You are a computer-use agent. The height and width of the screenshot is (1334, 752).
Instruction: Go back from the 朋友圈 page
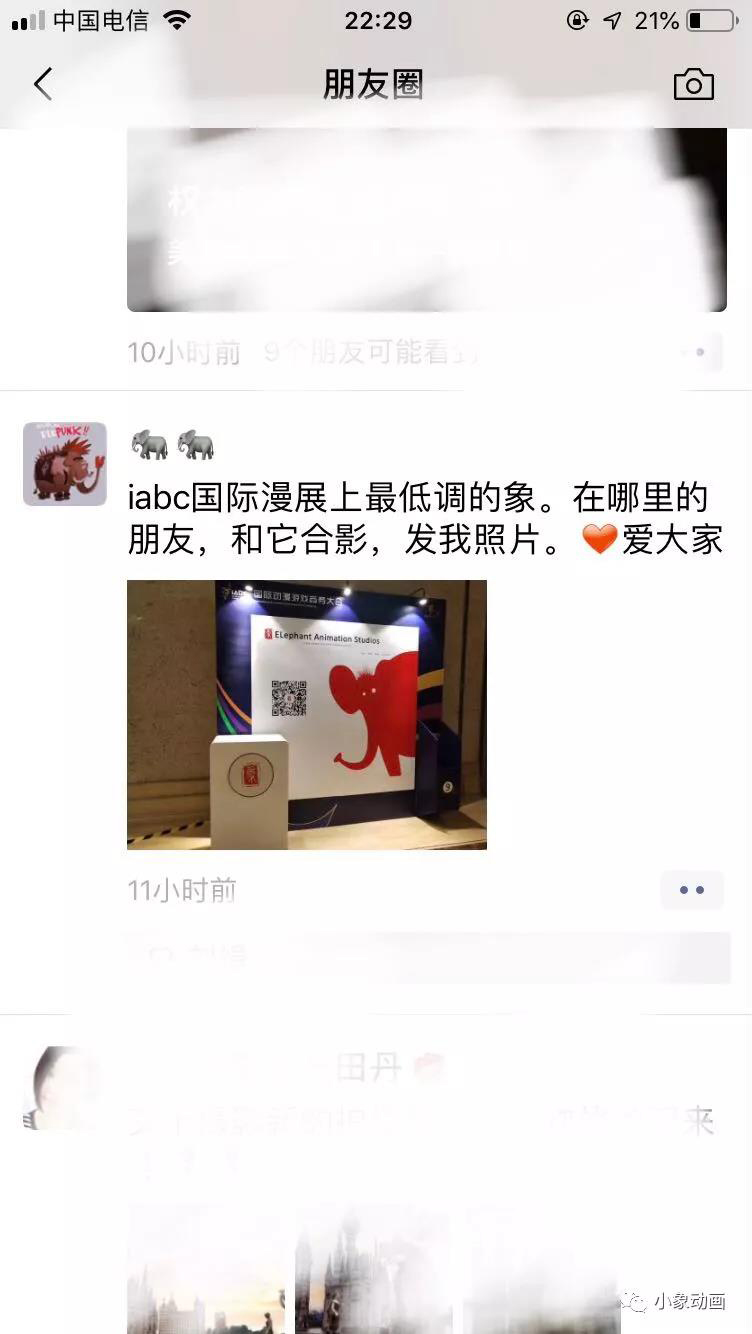(x=43, y=85)
